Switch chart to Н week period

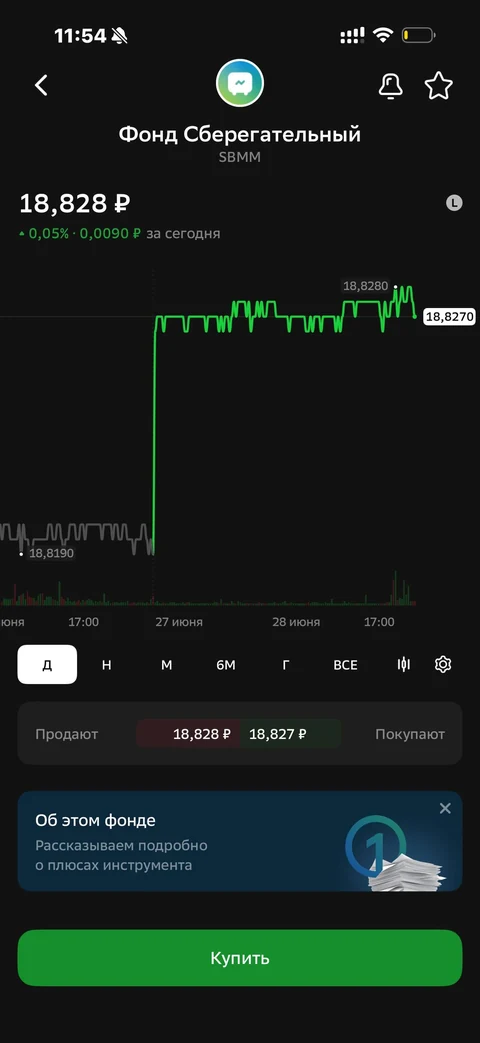(106, 665)
